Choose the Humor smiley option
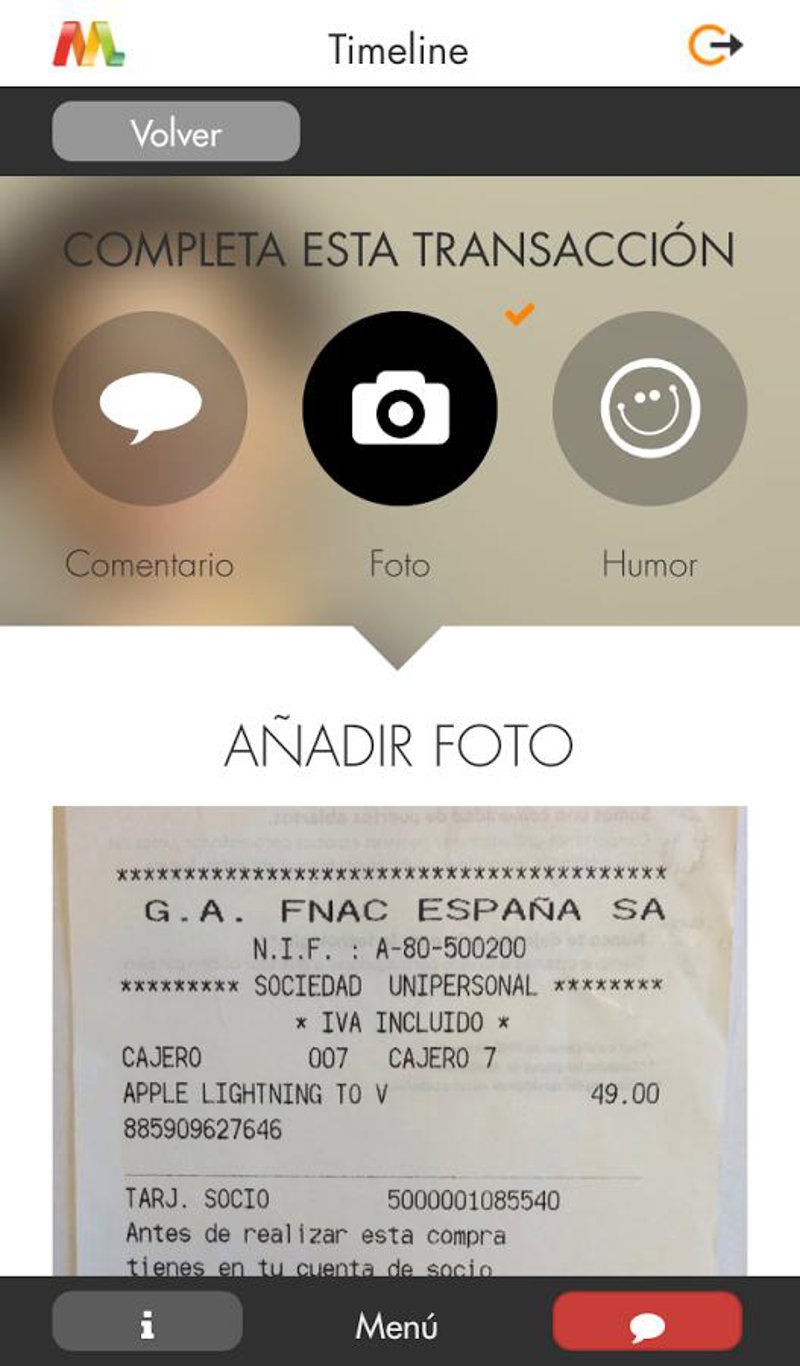The image size is (800, 1366). click(650, 408)
